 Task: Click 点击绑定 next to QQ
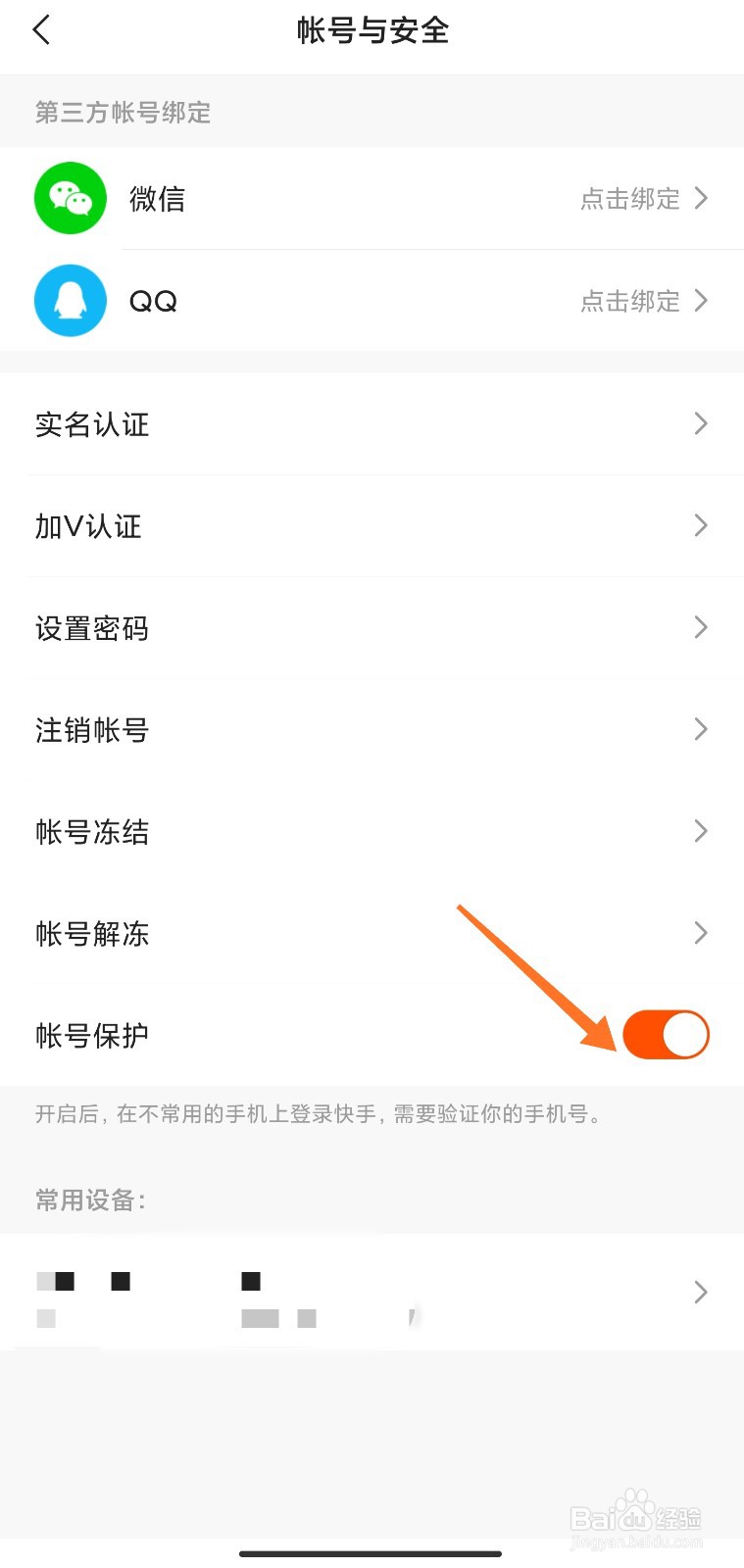point(630,301)
